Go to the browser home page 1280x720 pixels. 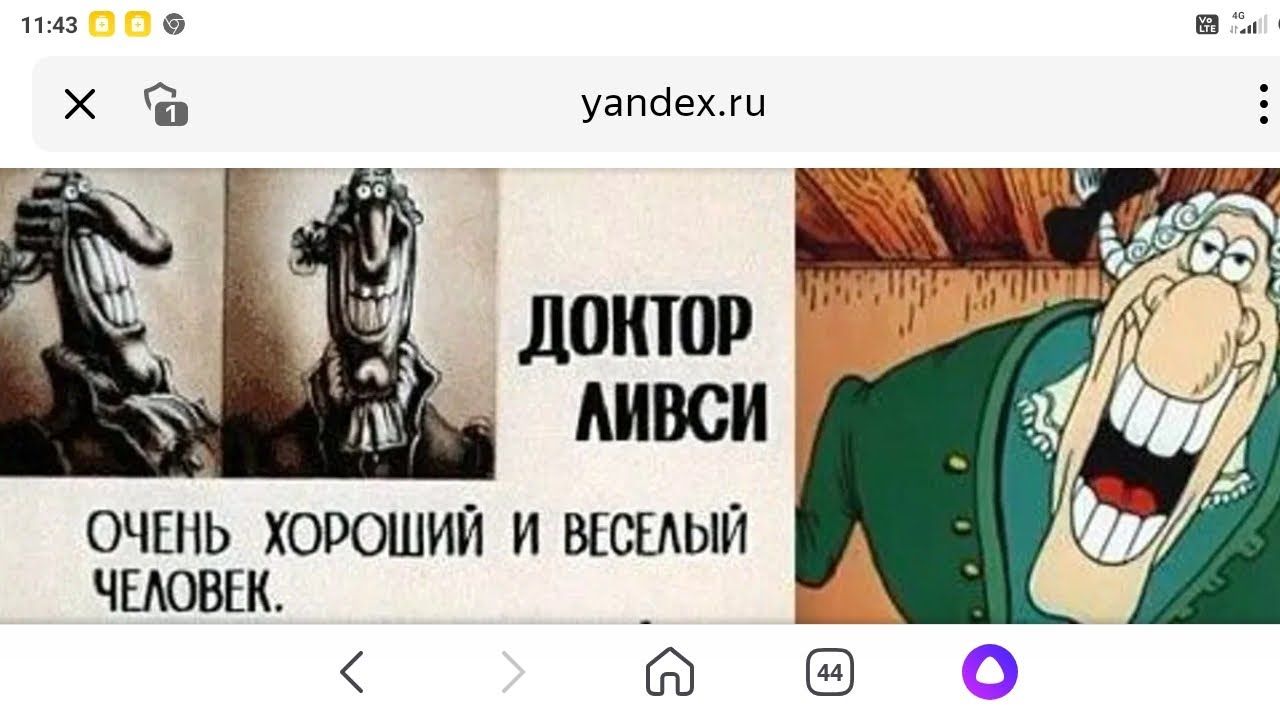click(670, 672)
